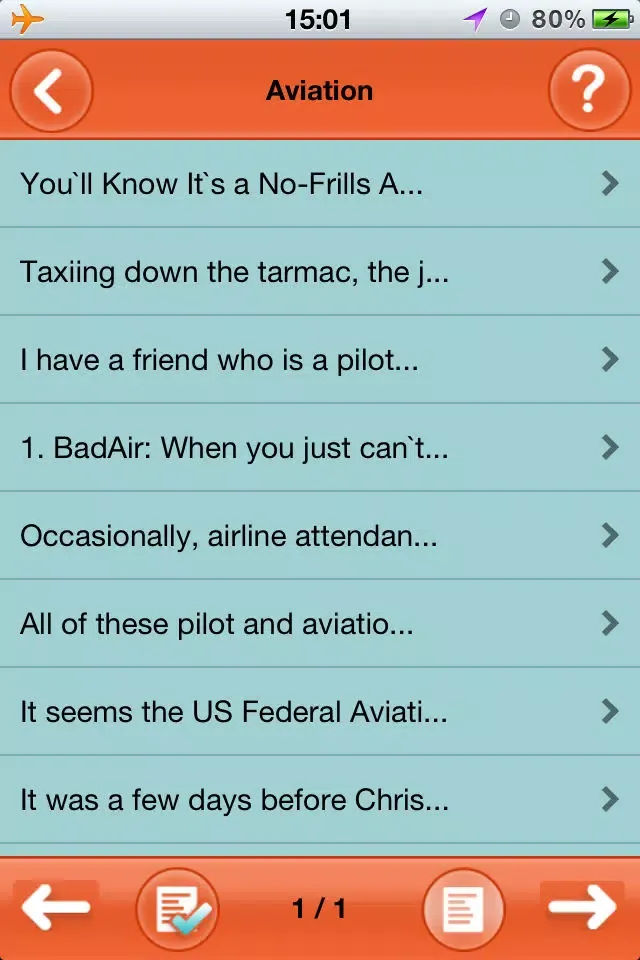The width and height of the screenshot is (640, 960).
Task: Open "It was a few days before Chris..." story
Action: click(x=320, y=800)
